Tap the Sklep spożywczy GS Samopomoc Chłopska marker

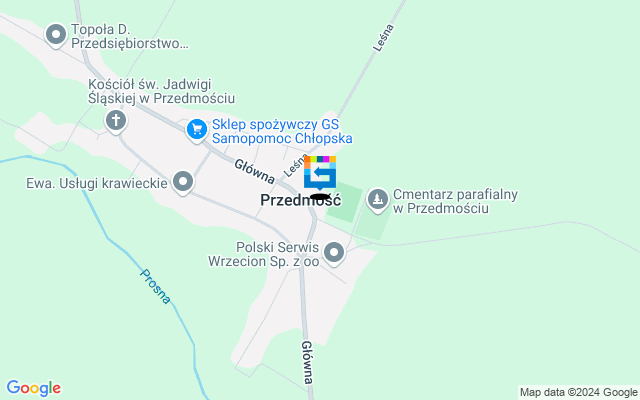[x=197, y=129]
